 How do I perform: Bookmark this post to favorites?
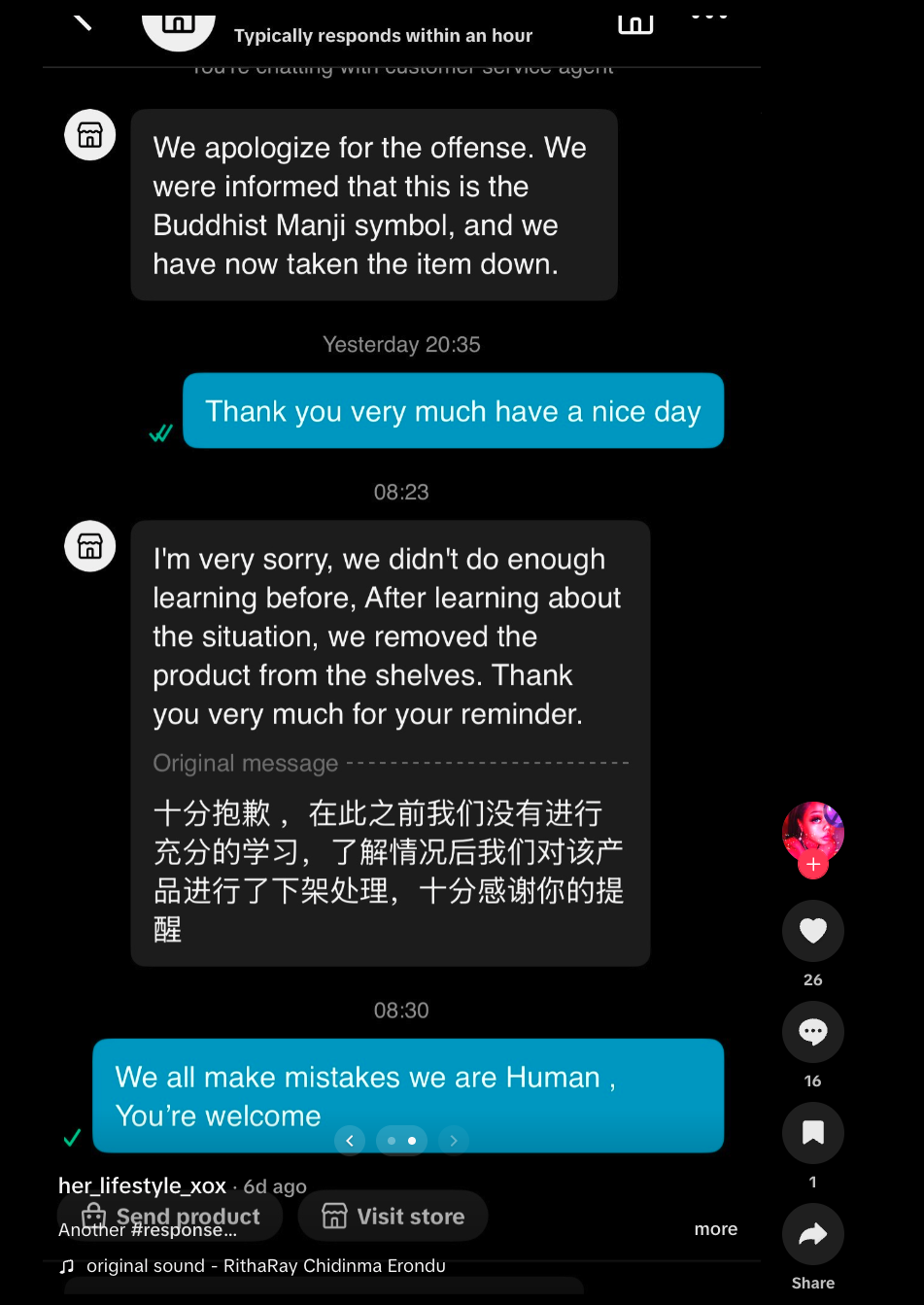(812, 1133)
